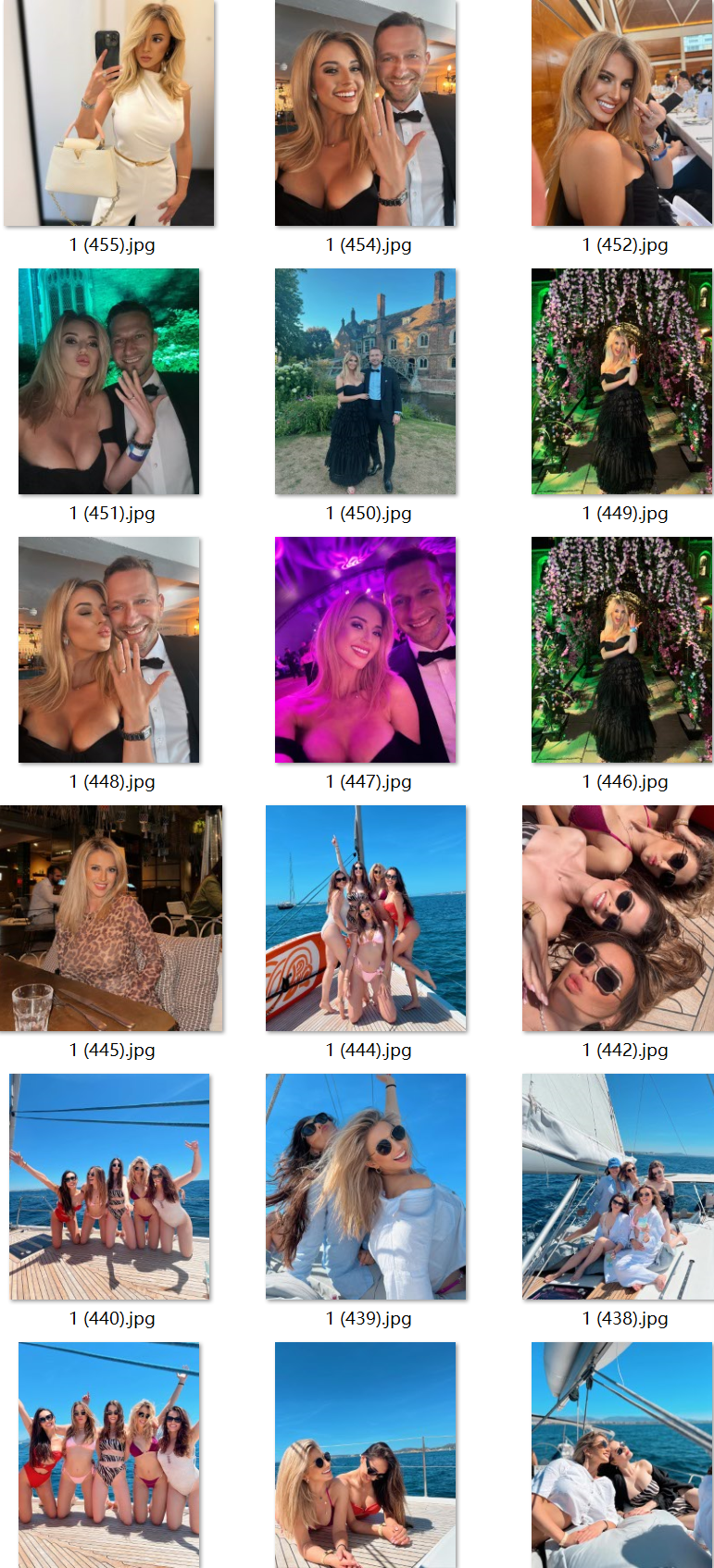Open the image 1 (445).jpg
This screenshot has width=714, height=1568.
111,918
